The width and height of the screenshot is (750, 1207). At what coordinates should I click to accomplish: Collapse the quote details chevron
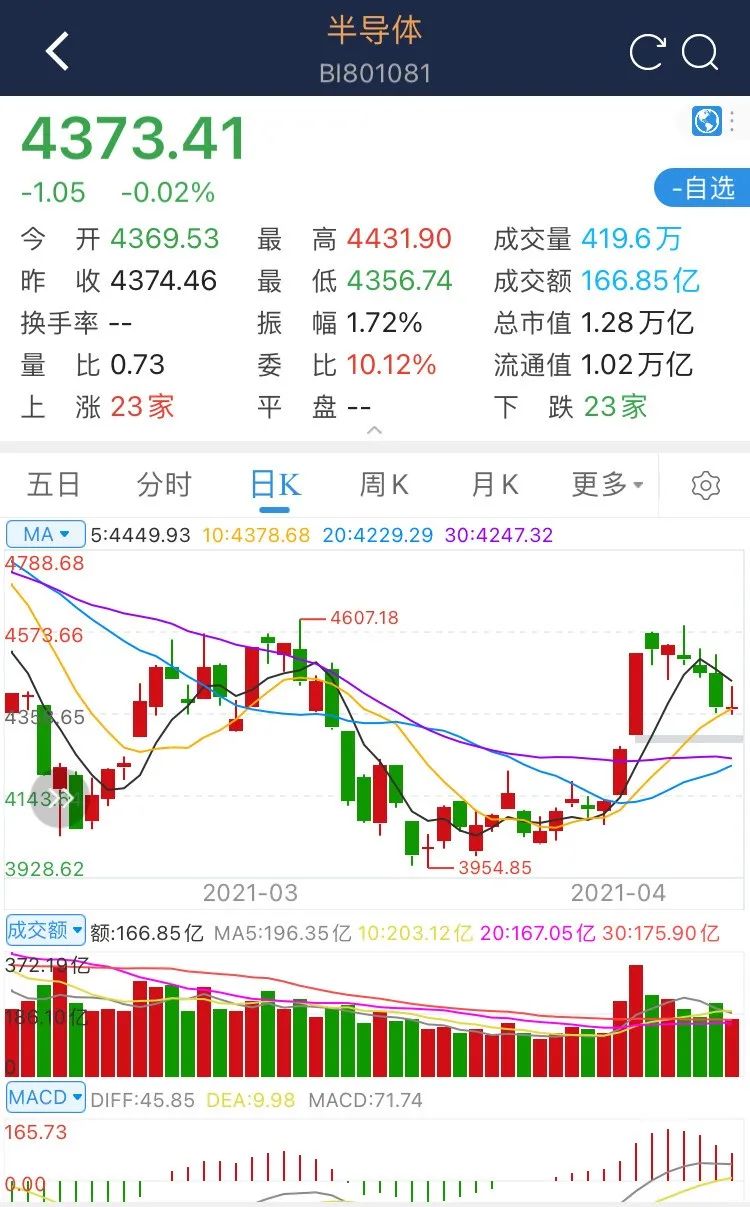(x=375, y=430)
